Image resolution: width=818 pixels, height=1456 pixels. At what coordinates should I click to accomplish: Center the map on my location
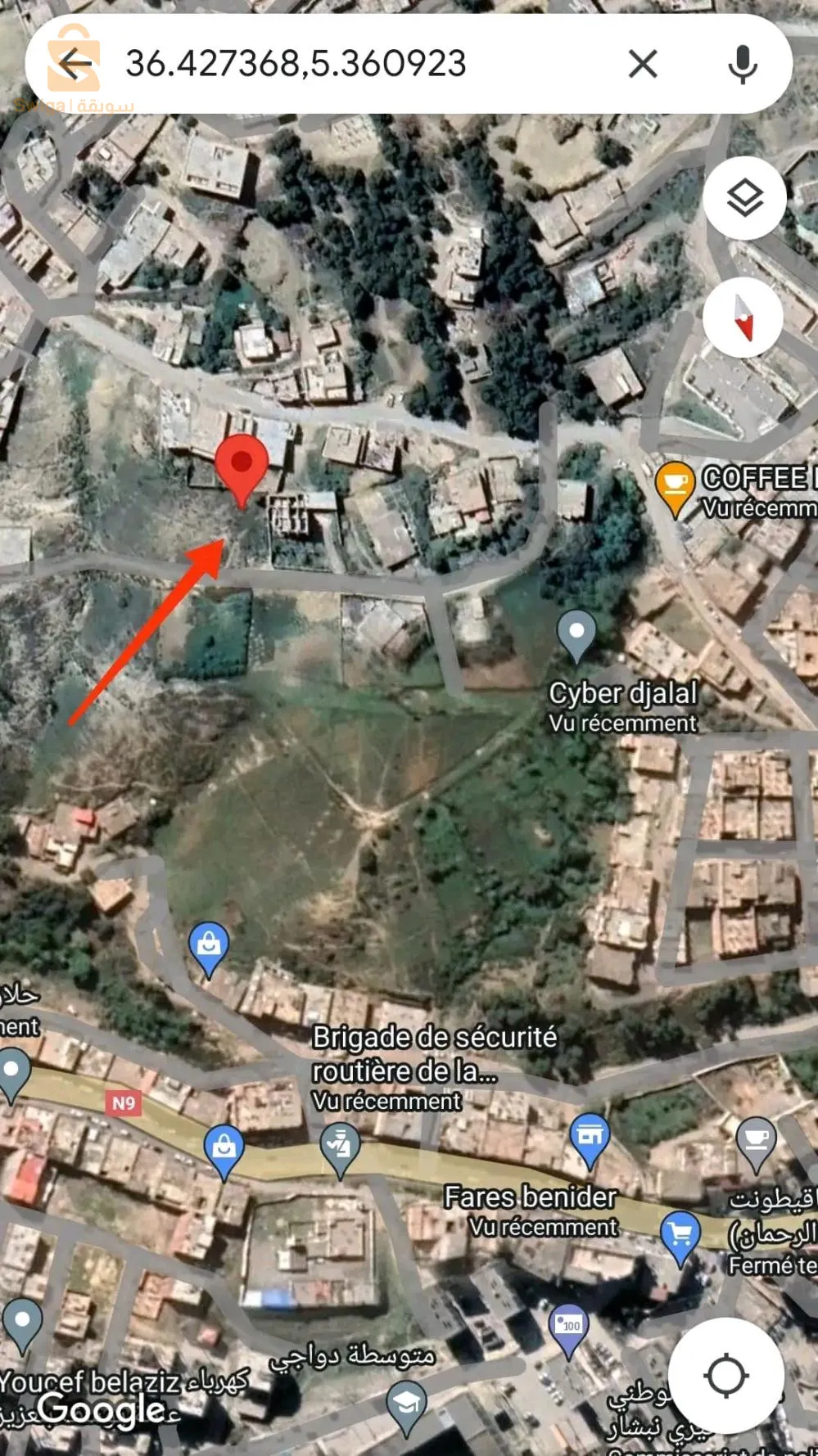pyautogui.click(x=725, y=1375)
